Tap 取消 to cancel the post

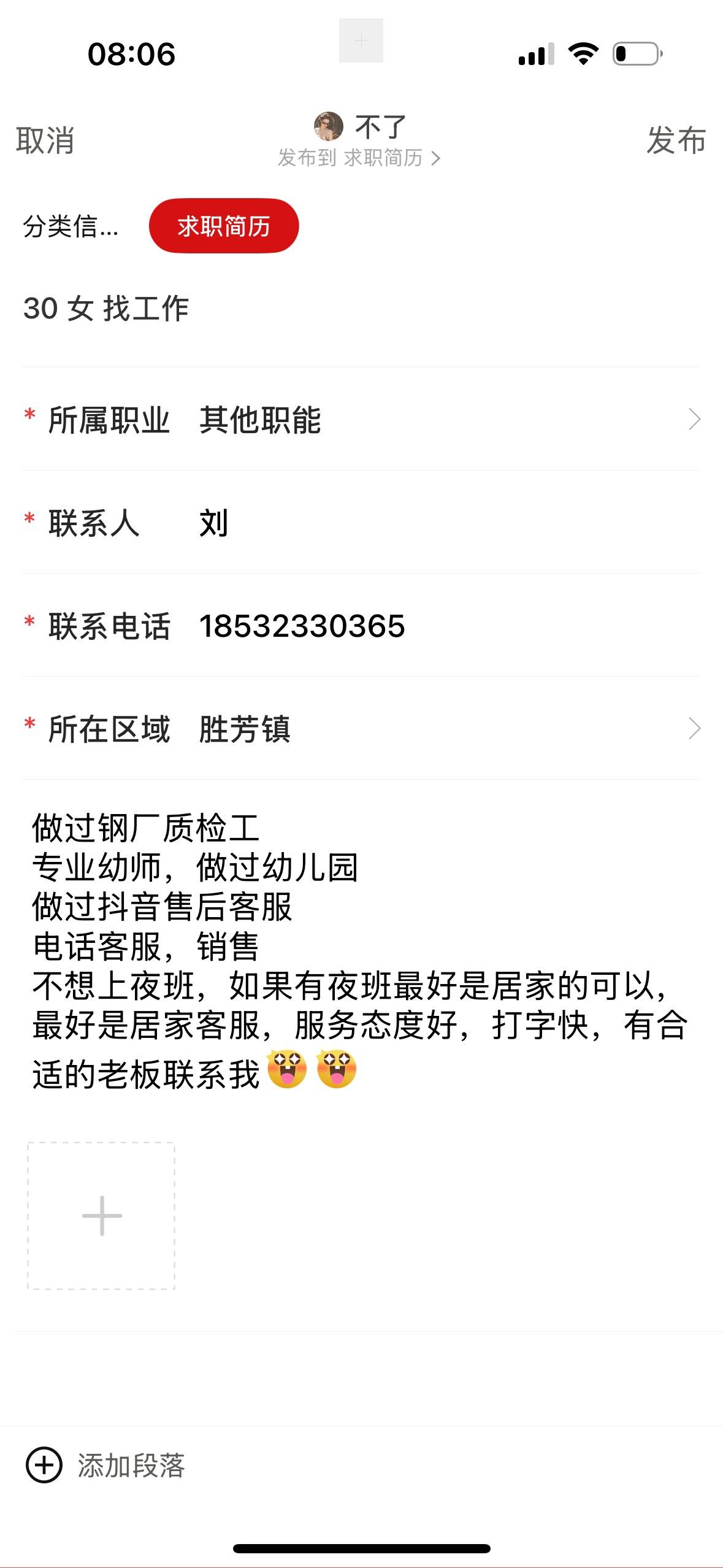coord(45,140)
